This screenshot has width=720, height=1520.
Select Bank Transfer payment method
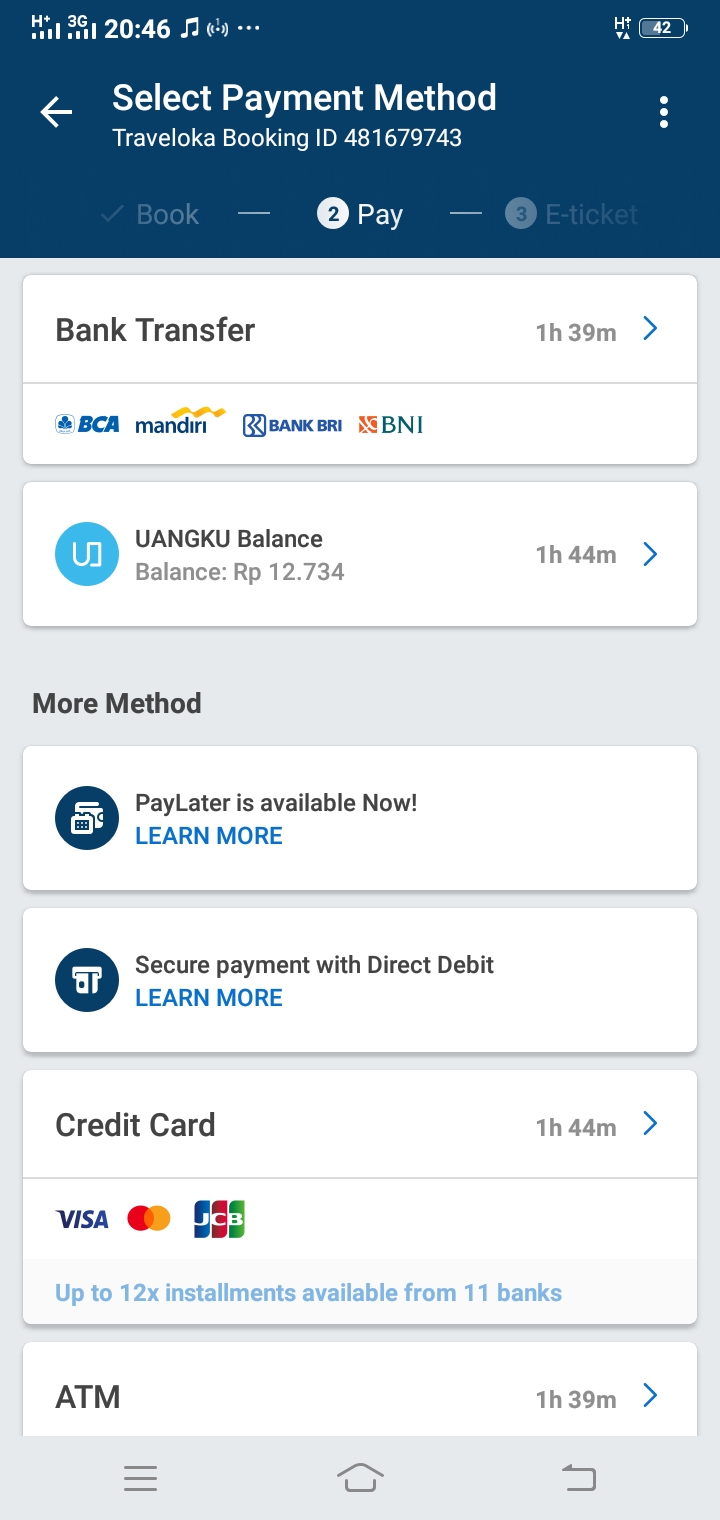(359, 330)
